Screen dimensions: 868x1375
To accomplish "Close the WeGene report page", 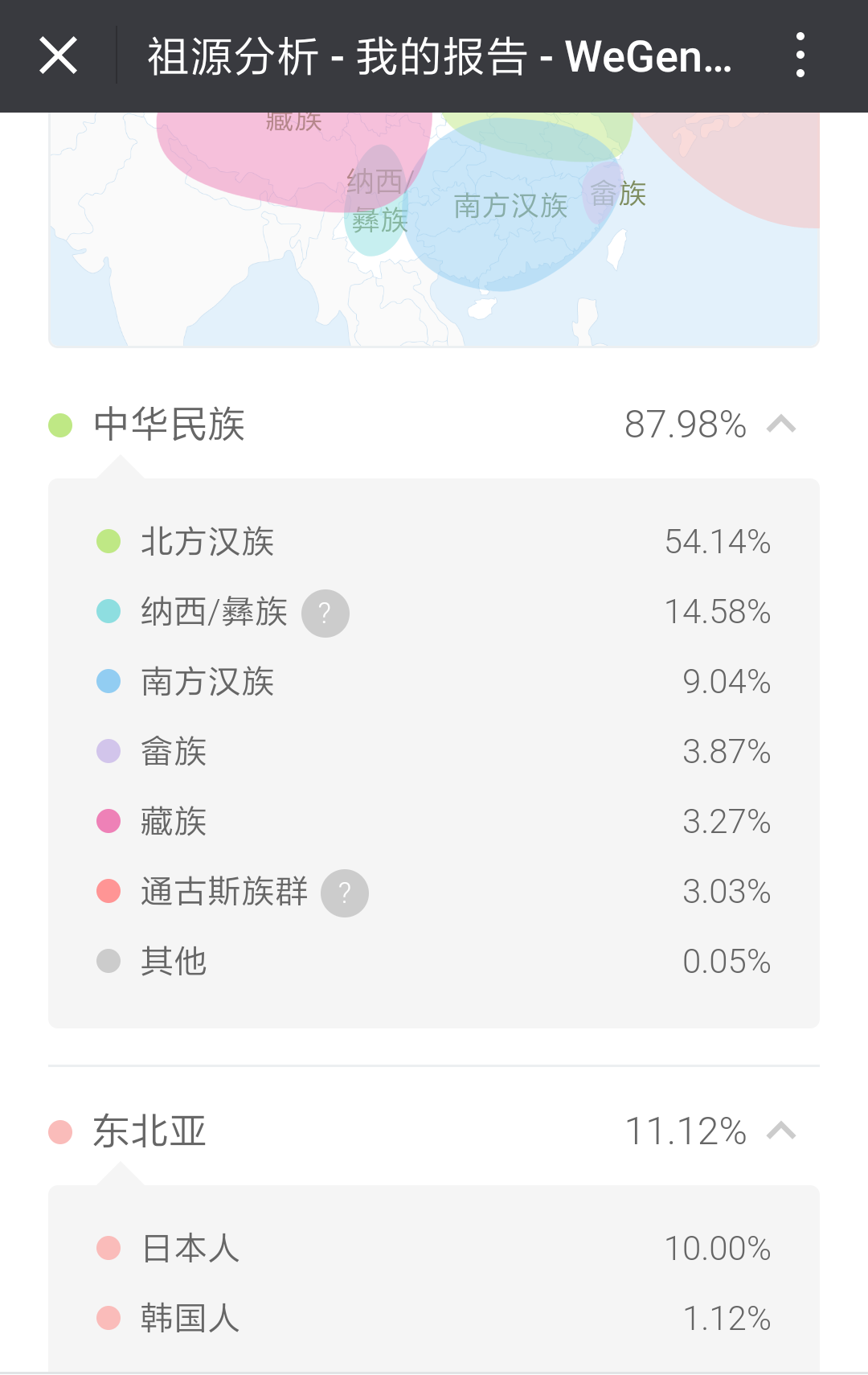I will 59,56.
